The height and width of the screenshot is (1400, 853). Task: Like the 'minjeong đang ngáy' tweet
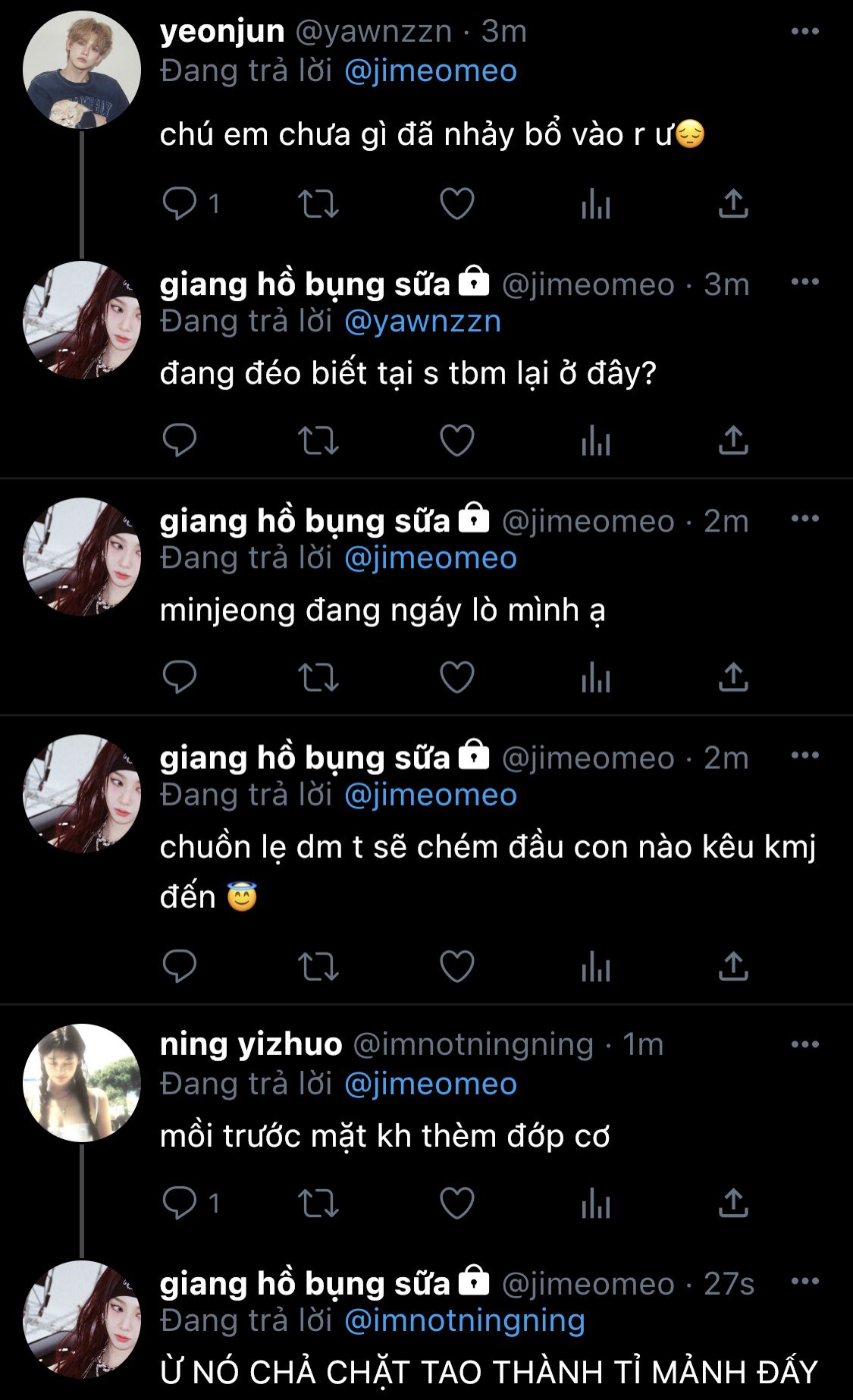(x=456, y=676)
